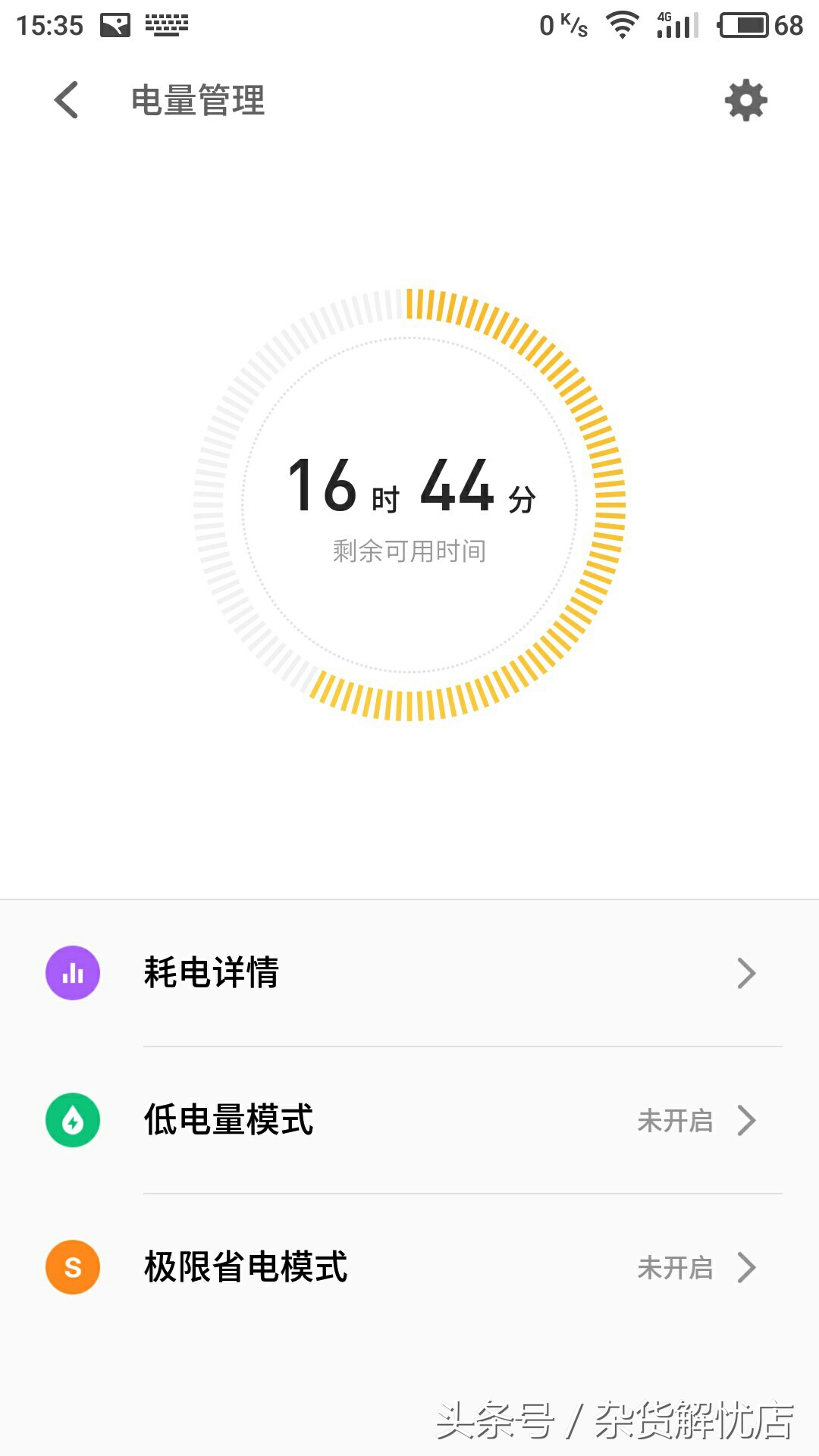Screen dimensions: 819x1456
Task: Open the settings gear on 电量管理 page
Action: pos(746,99)
